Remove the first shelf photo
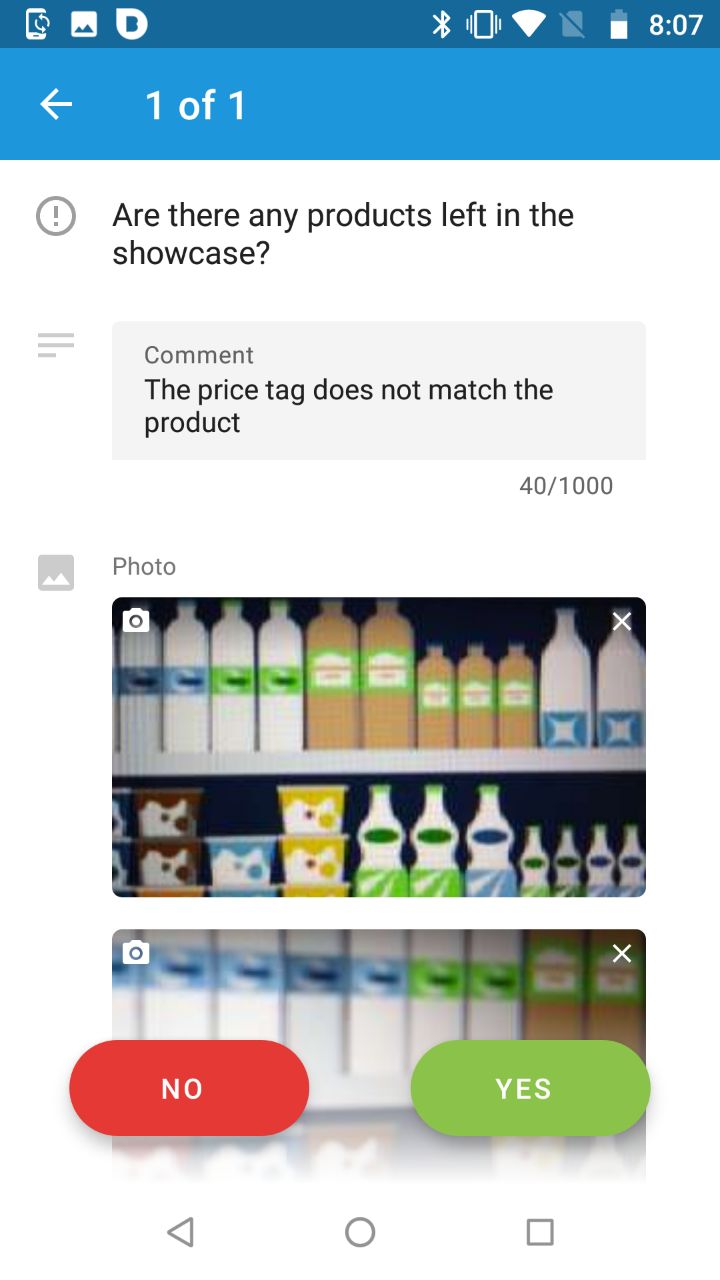Image resolution: width=720 pixels, height=1280 pixels. pos(622,621)
